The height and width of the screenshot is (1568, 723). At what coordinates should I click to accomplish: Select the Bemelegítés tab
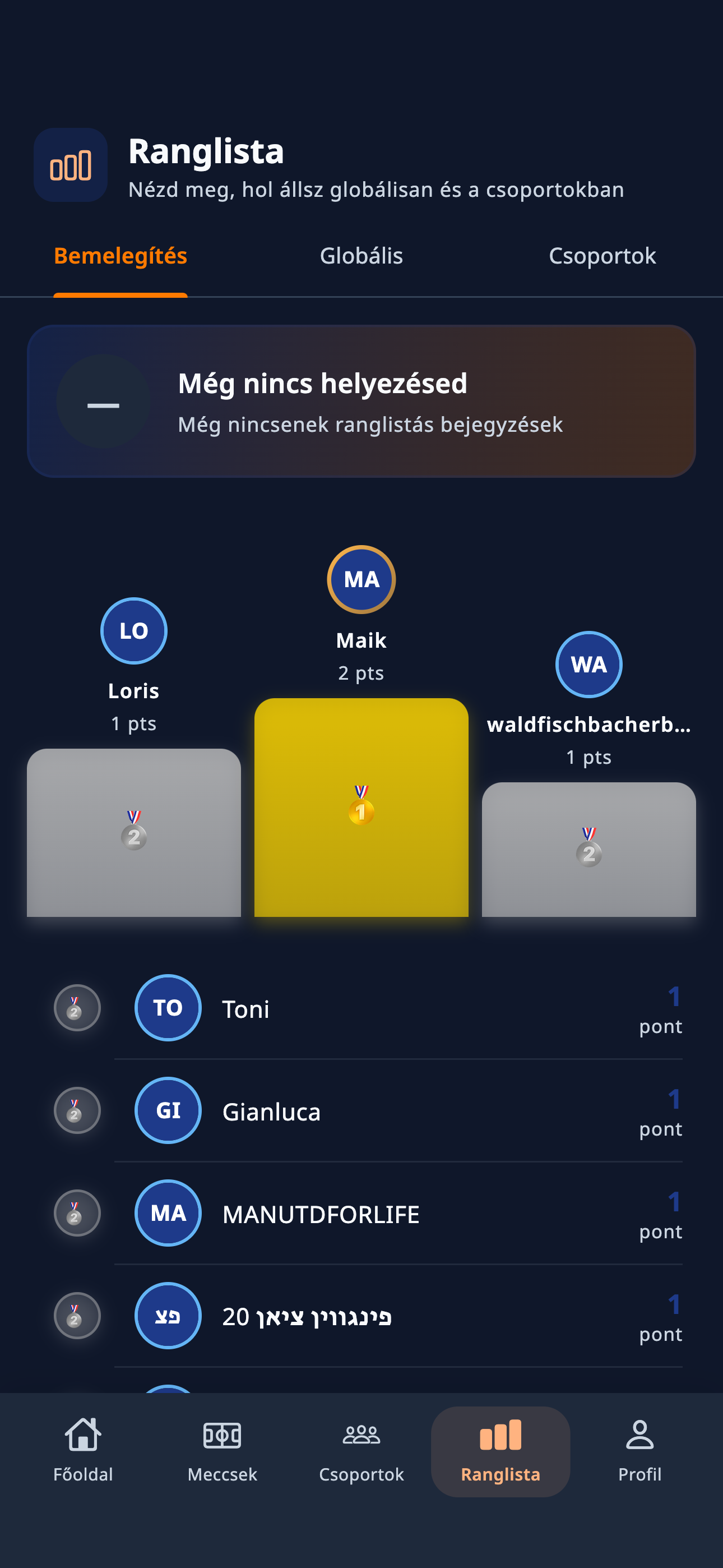tap(121, 256)
